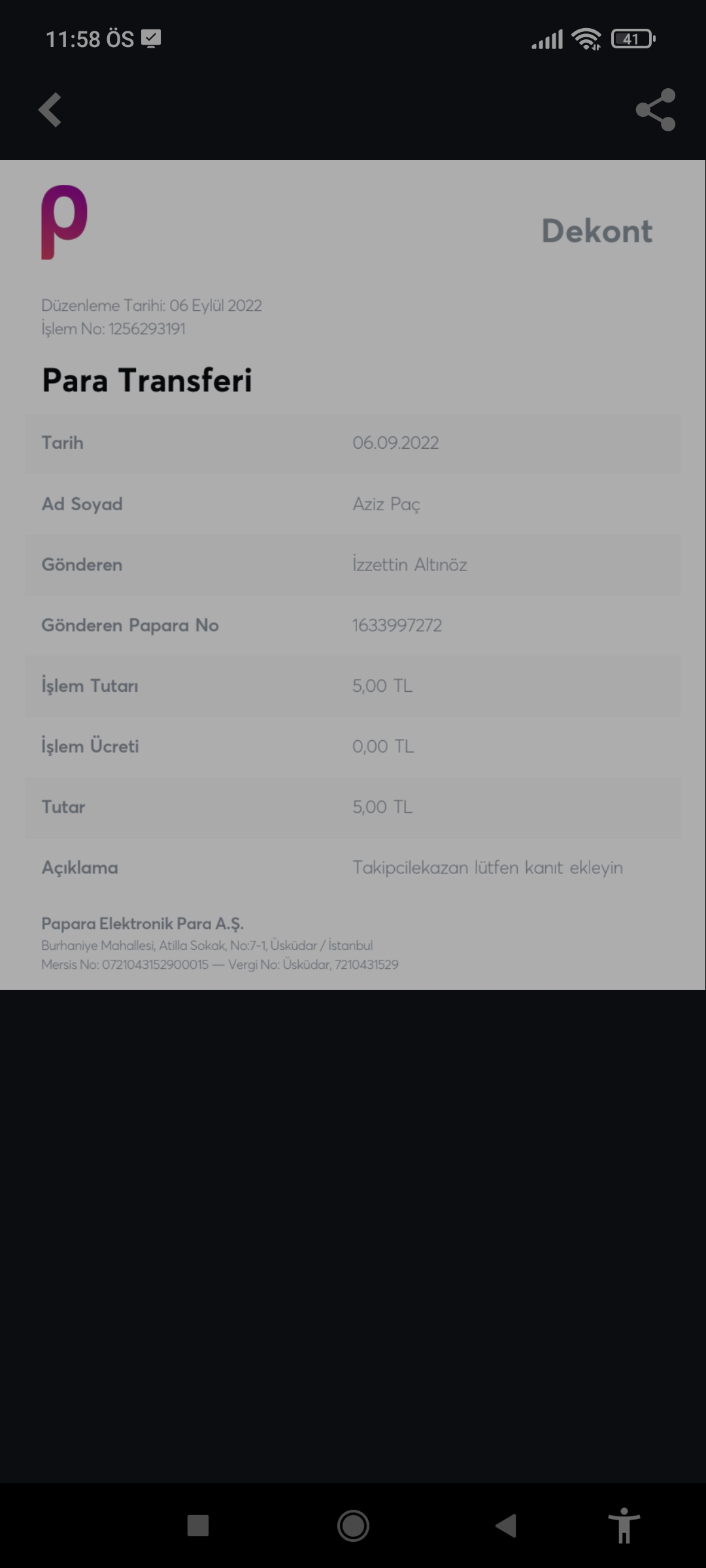Viewport: 706px width, 1568px height.
Task: Open recent apps from the navigation bar
Action: (198, 1526)
